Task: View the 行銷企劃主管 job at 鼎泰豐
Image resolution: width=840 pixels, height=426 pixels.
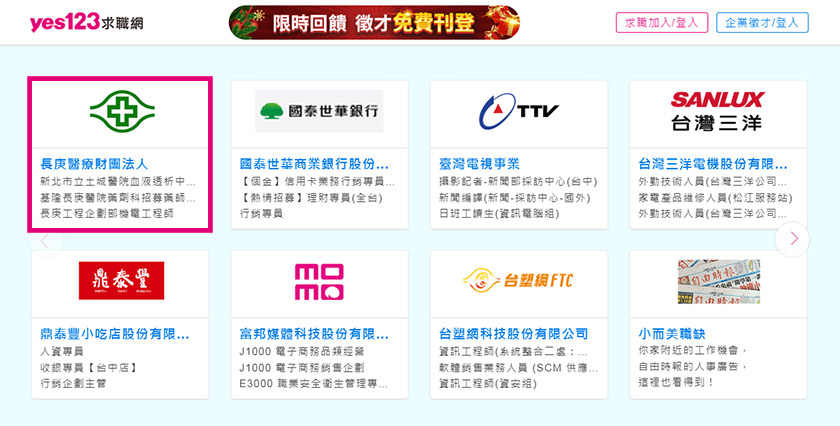Action: [x=73, y=383]
